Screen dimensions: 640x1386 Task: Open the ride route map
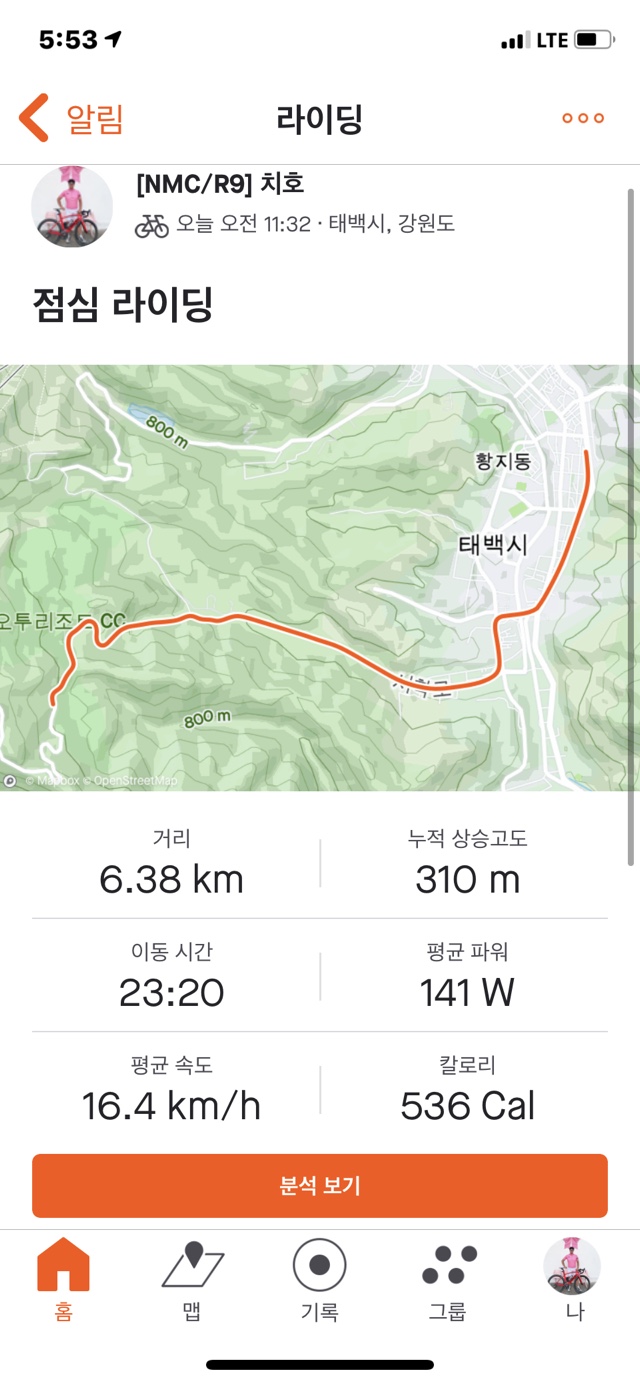pyautogui.click(x=320, y=577)
